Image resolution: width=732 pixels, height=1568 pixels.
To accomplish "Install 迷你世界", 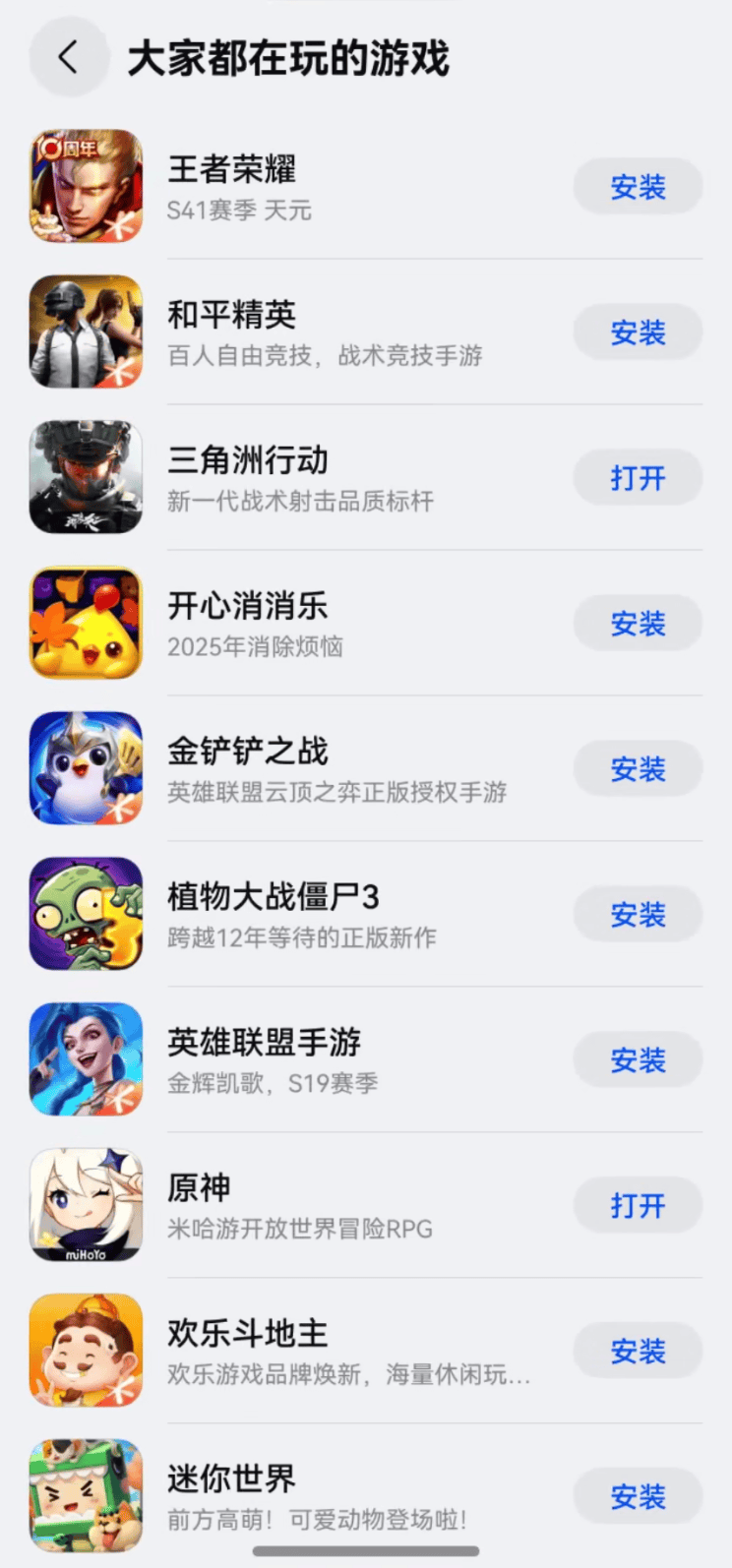I will 638,1497.
